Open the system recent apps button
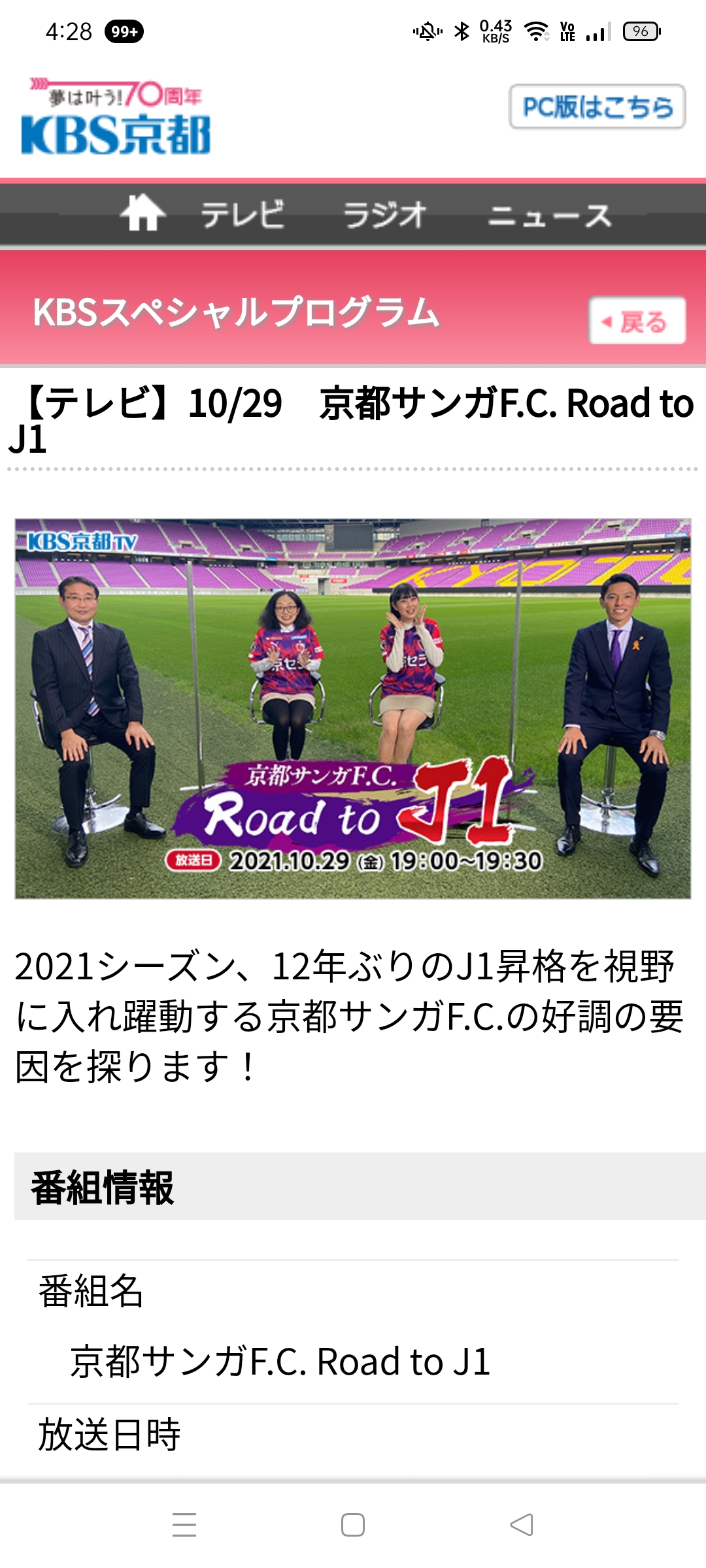706x1568 pixels. 184,1525
